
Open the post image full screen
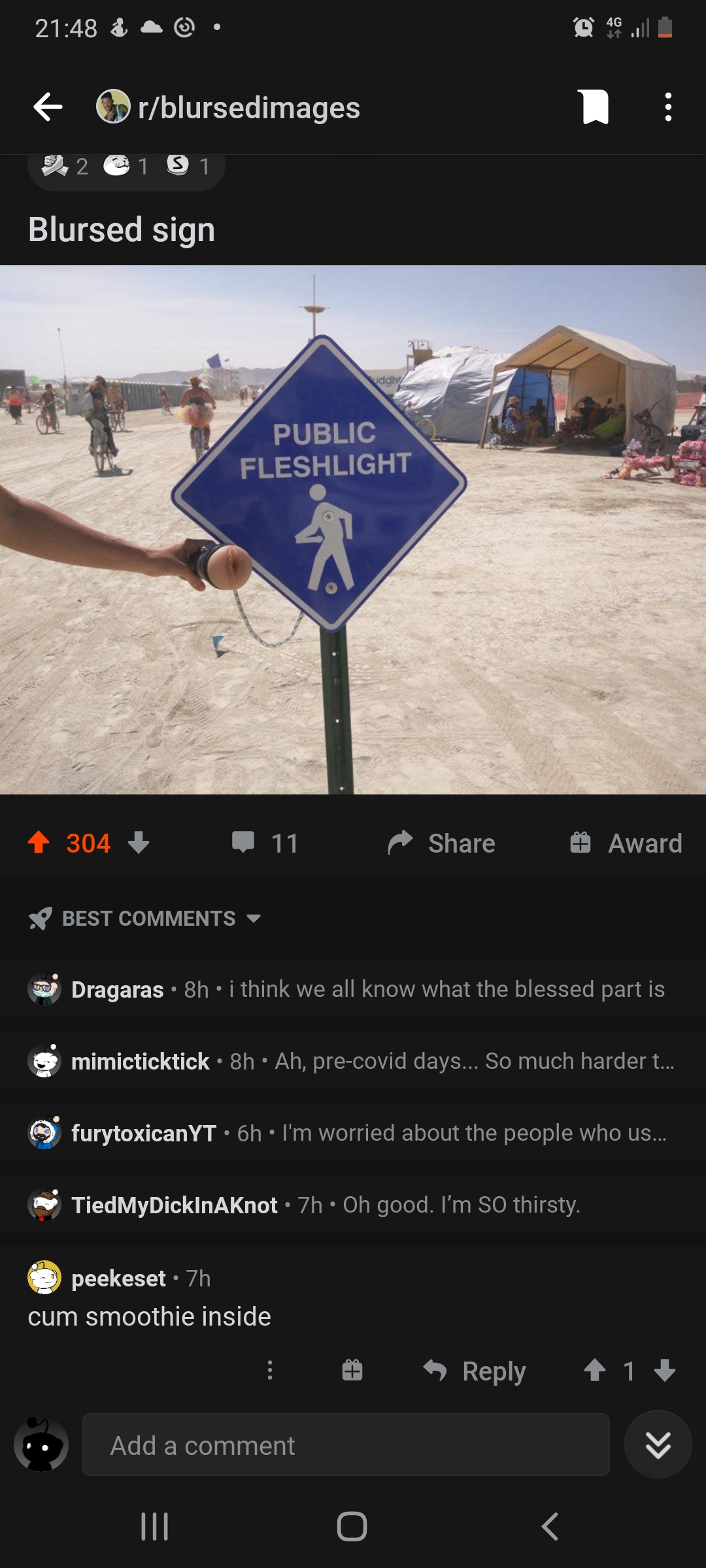pyautogui.click(x=353, y=529)
